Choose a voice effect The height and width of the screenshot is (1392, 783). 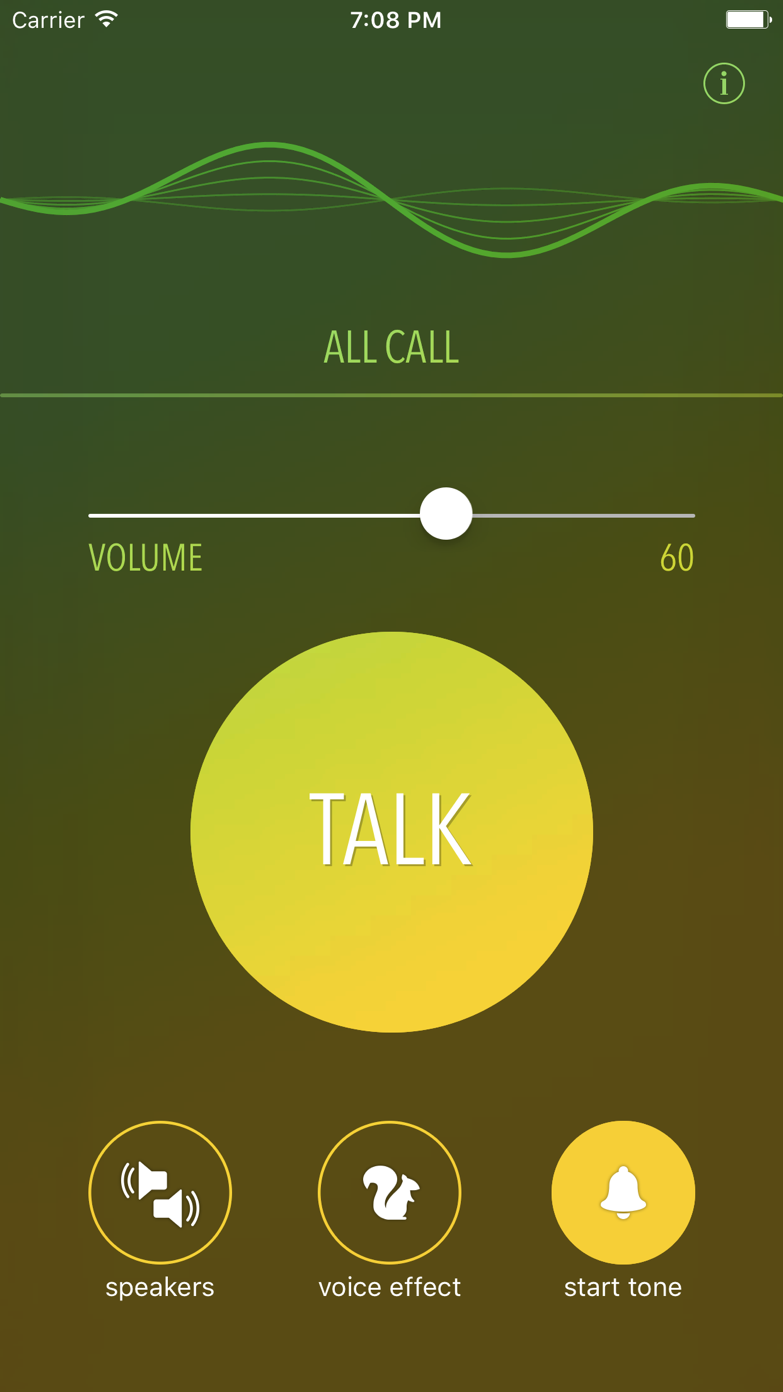pos(389,1192)
